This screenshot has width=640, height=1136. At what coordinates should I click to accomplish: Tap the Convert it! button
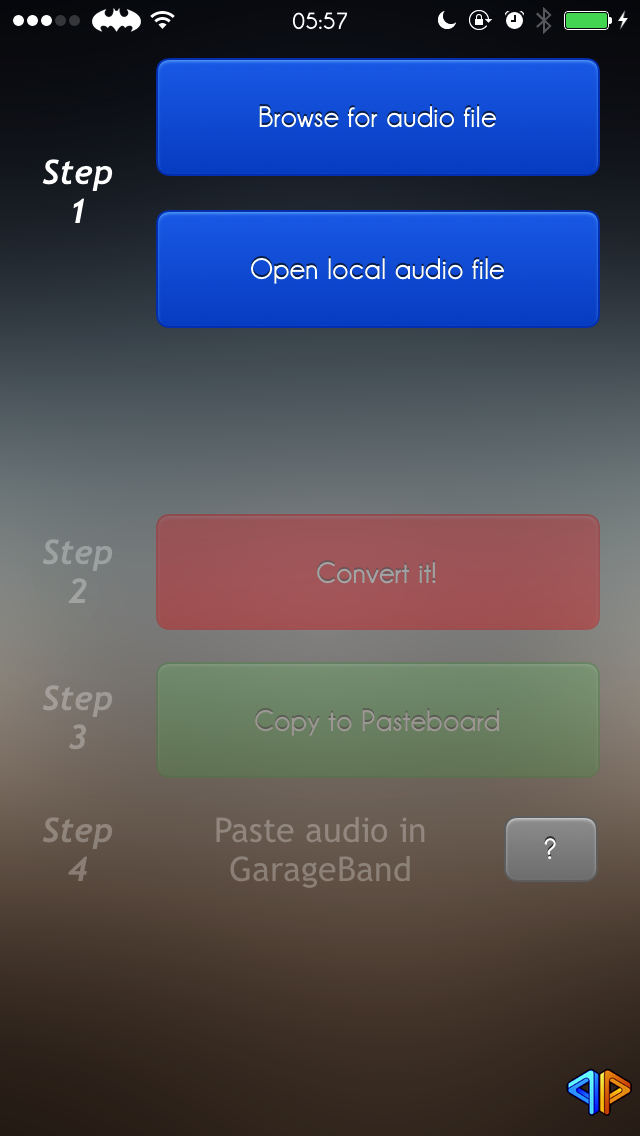(378, 572)
